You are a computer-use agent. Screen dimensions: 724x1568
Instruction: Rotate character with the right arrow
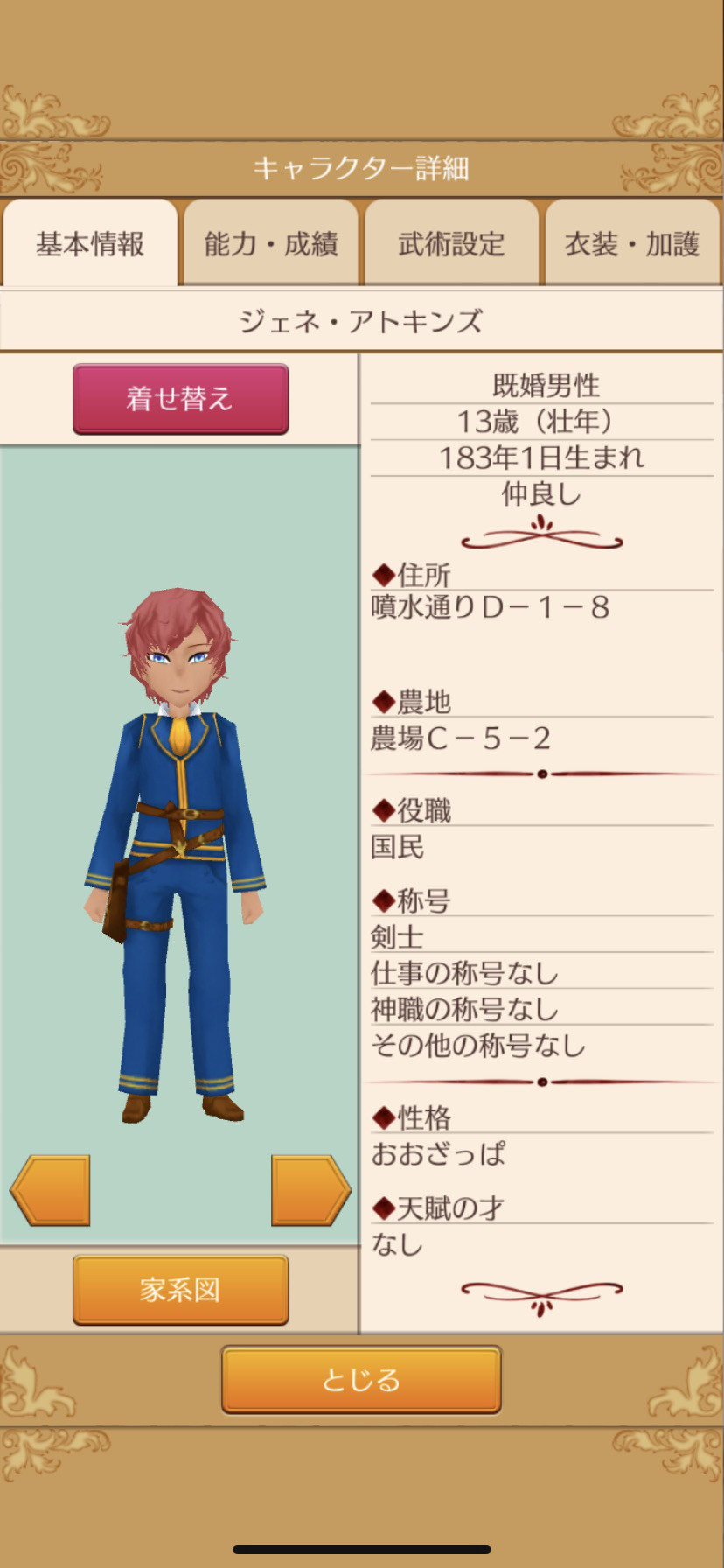tap(310, 1189)
